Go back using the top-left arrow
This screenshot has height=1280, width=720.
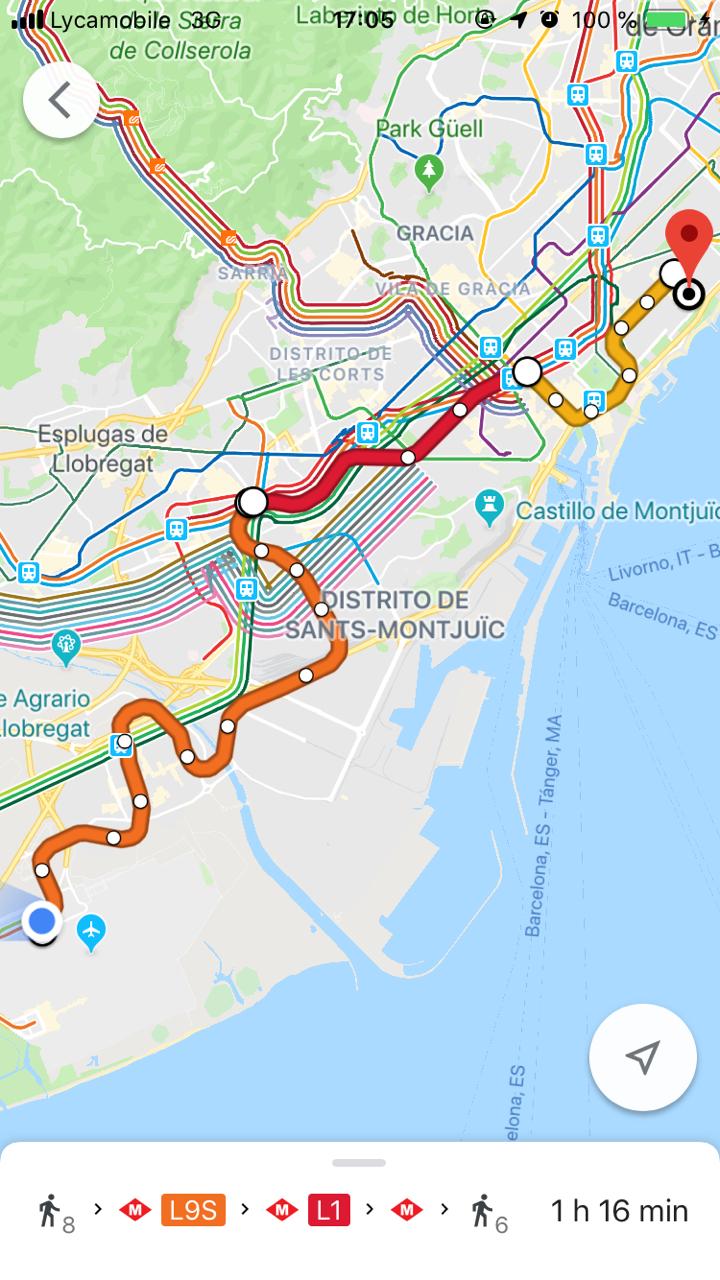(61, 100)
